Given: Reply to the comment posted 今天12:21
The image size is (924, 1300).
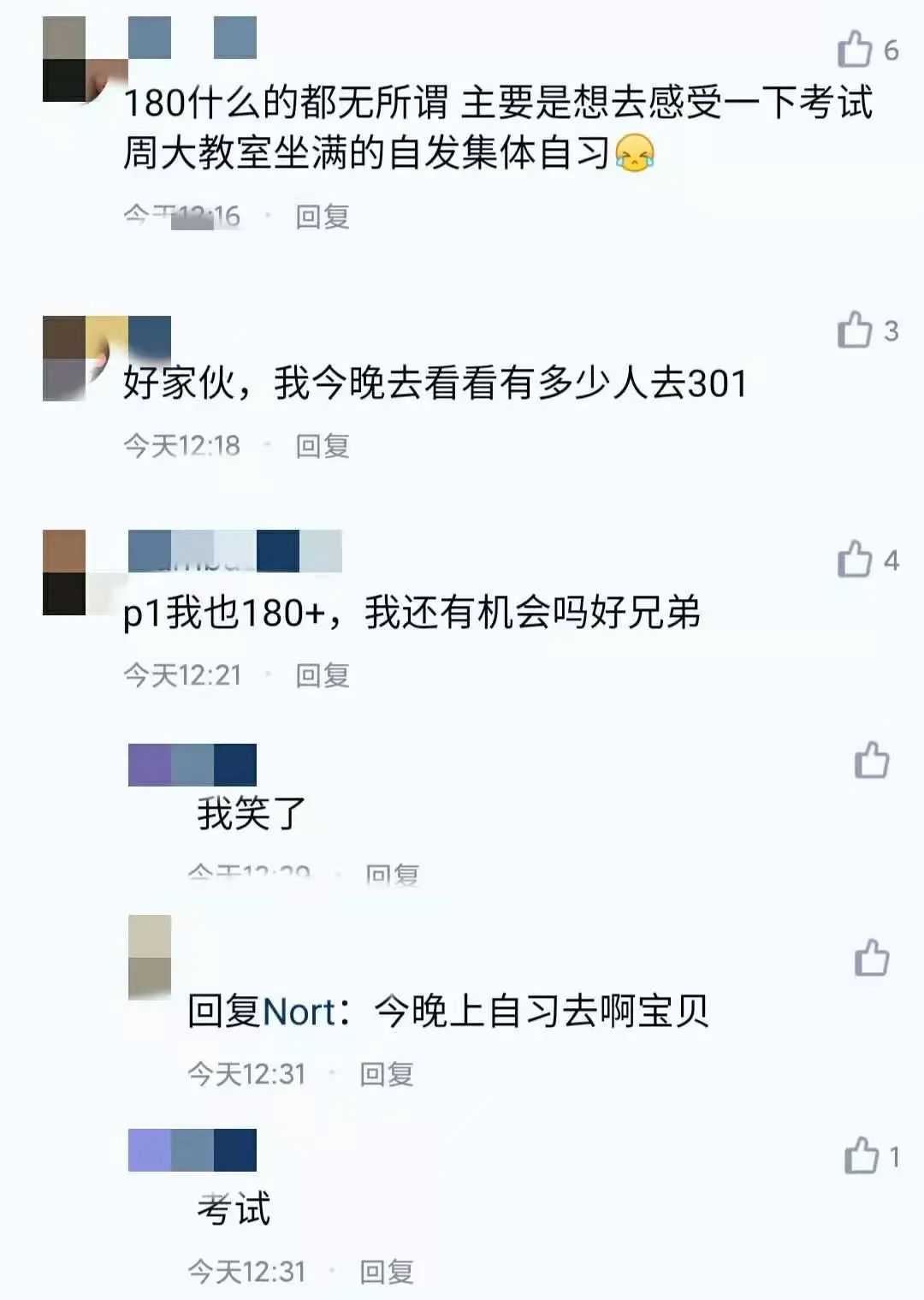Looking at the screenshot, I should [322, 675].
